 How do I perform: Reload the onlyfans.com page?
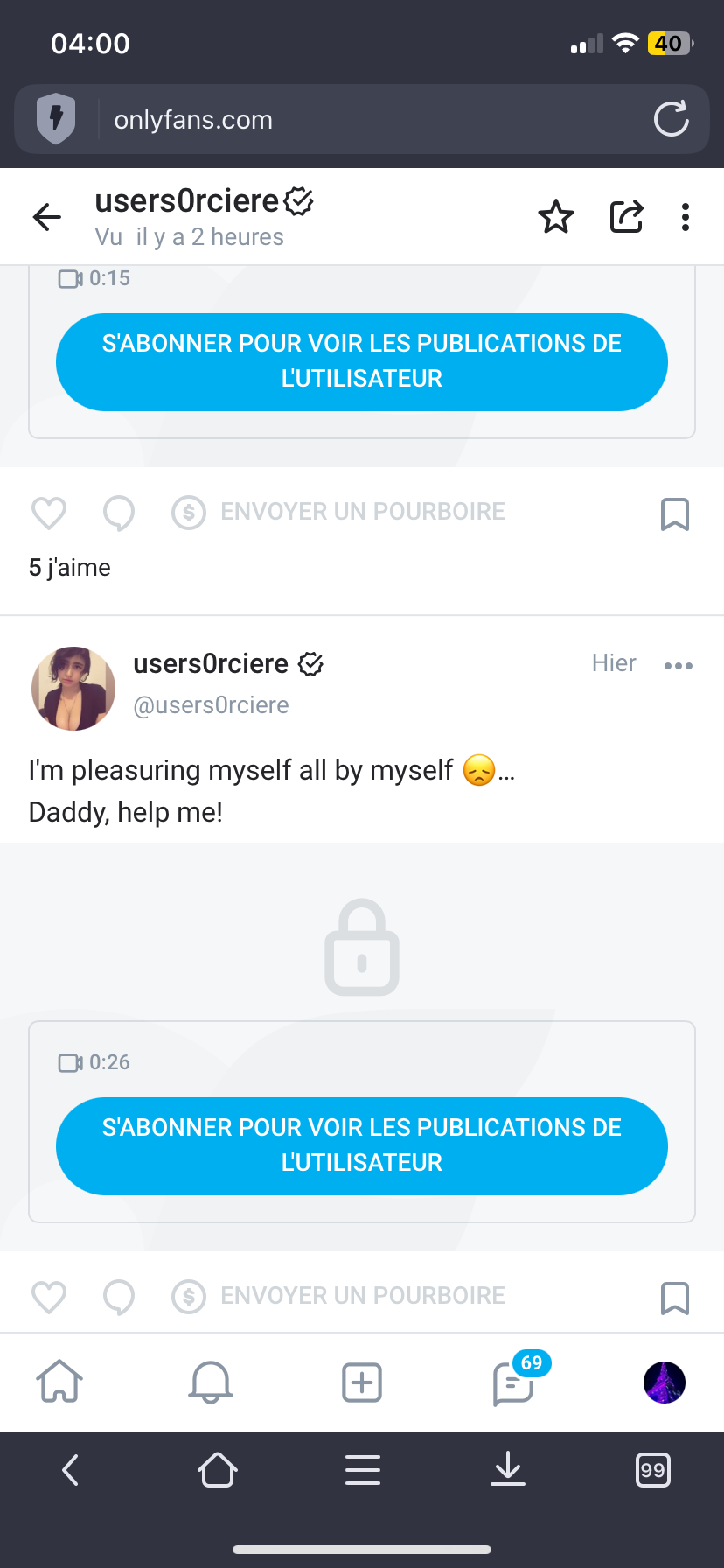[x=671, y=119]
